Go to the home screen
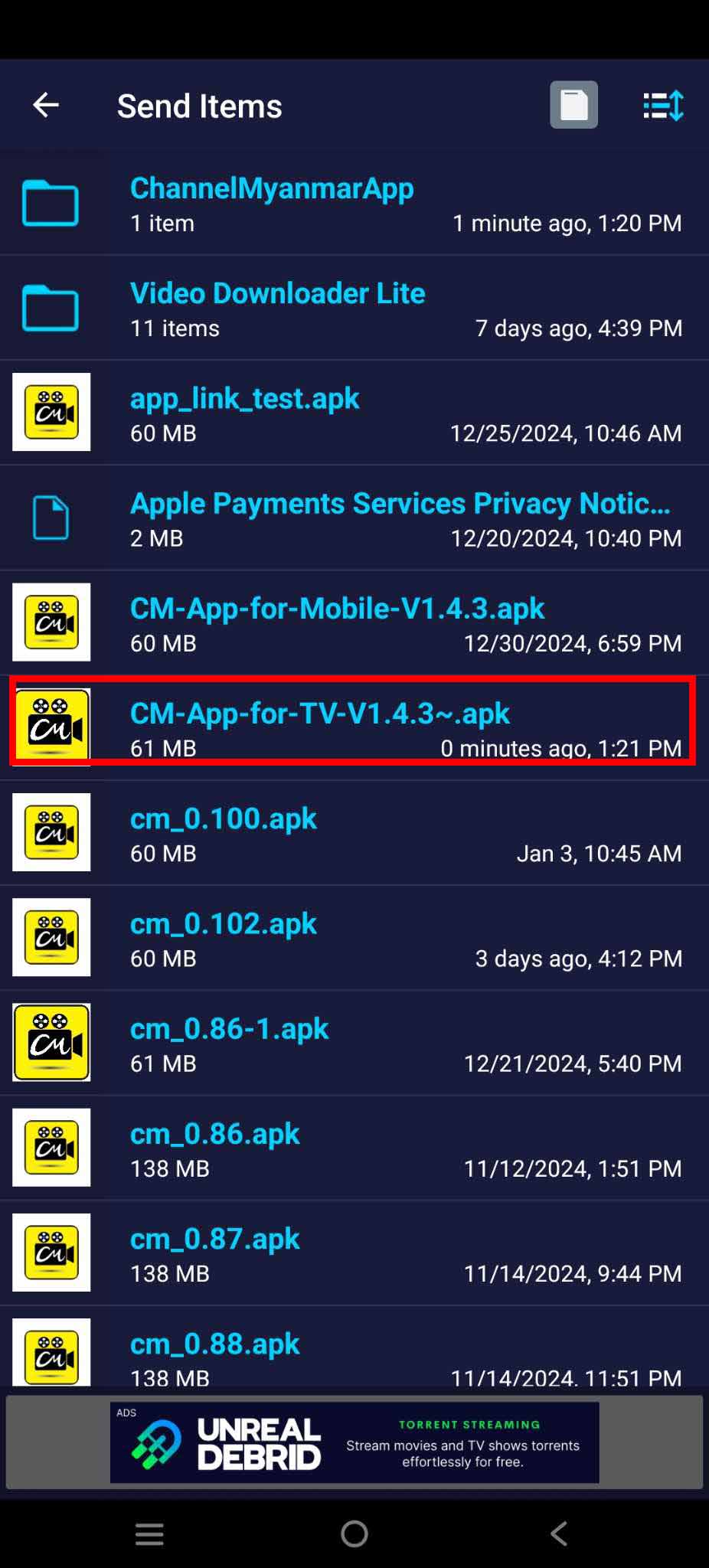This screenshot has width=709, height=1568. [354, 1534]
